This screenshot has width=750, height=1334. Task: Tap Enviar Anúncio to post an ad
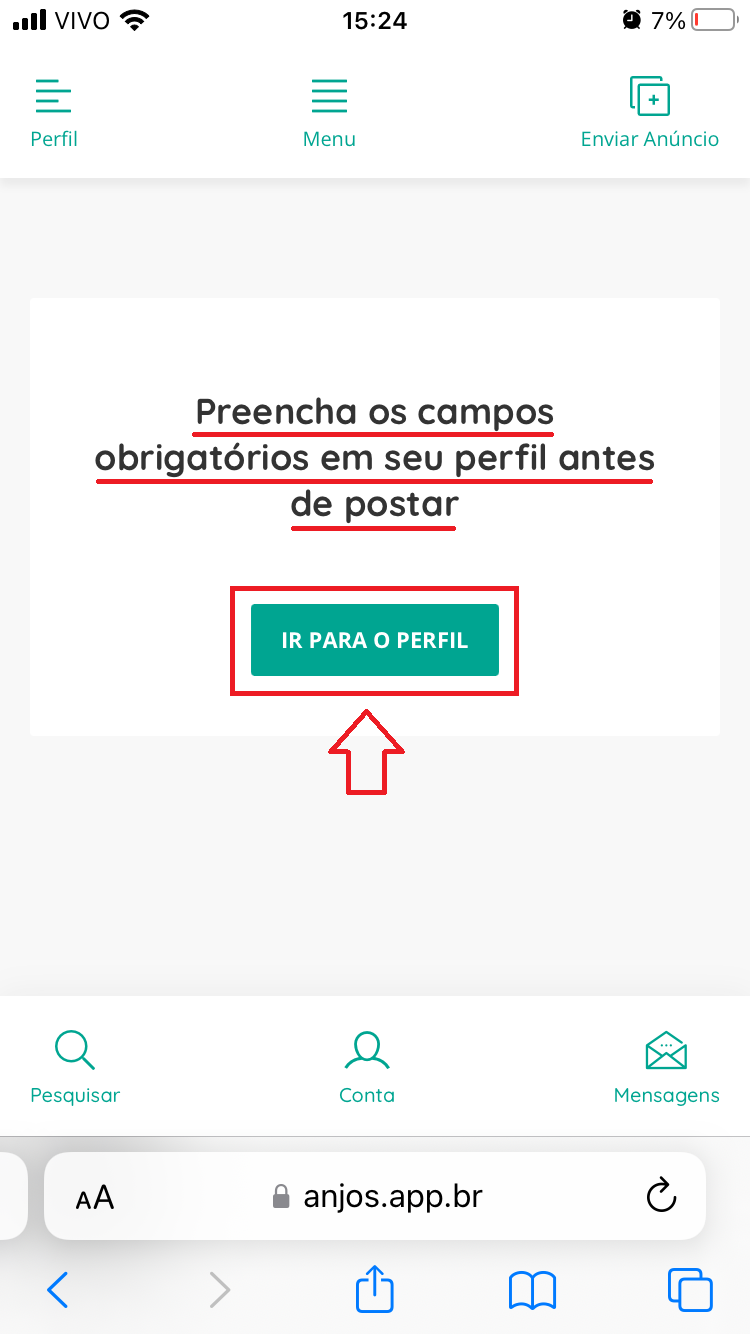[650, 113]
